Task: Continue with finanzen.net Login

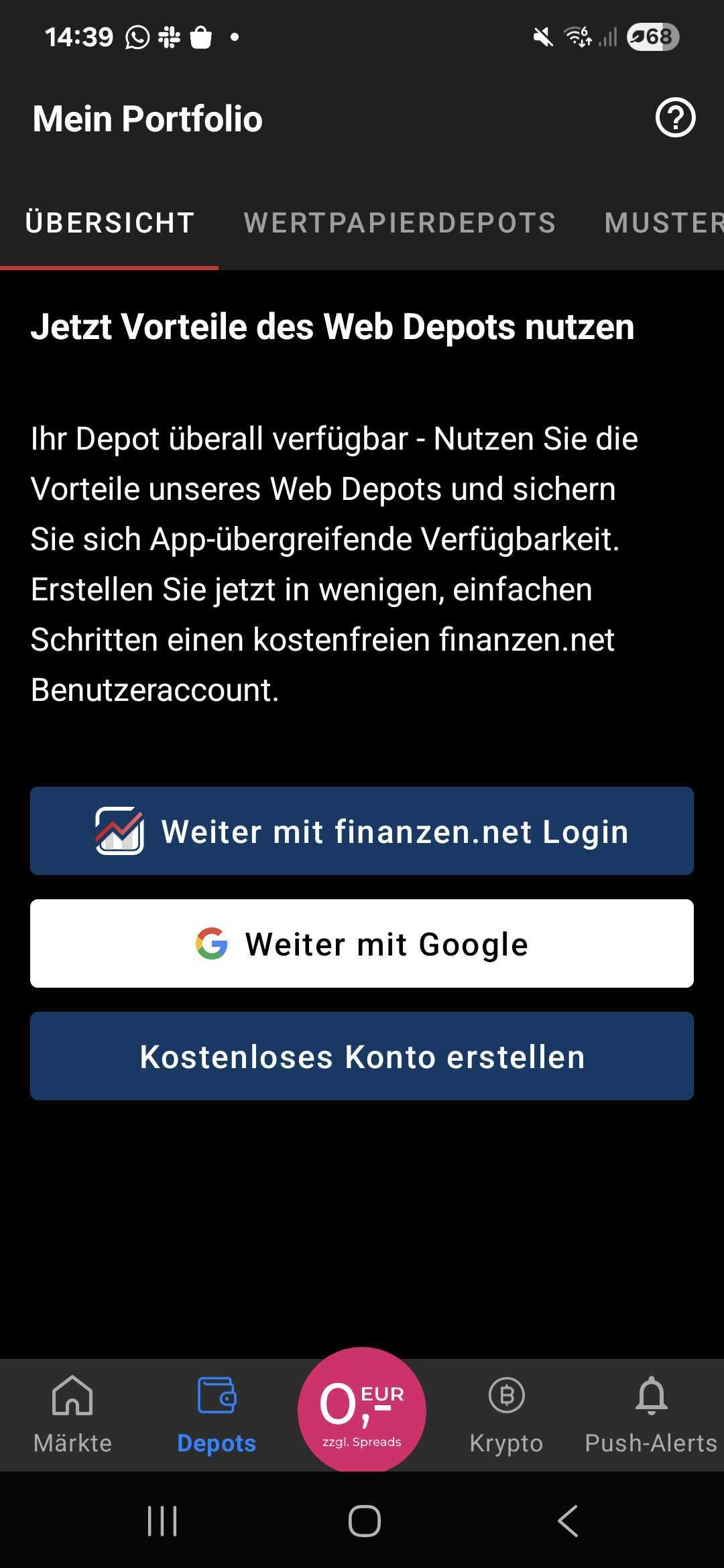Action: pos(362,831)
